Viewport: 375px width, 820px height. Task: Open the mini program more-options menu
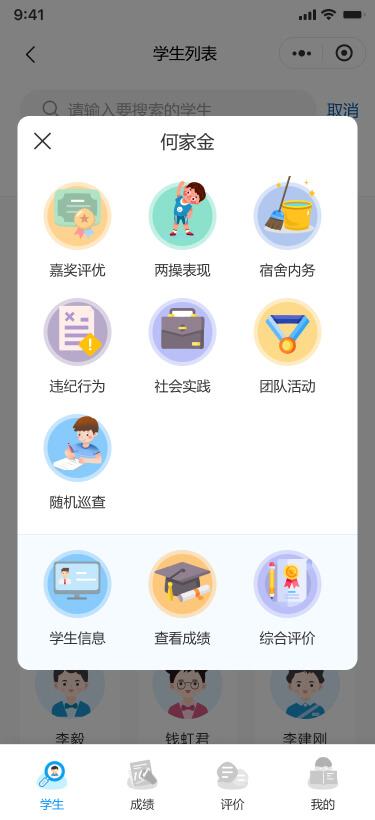[x=301, y=53]
